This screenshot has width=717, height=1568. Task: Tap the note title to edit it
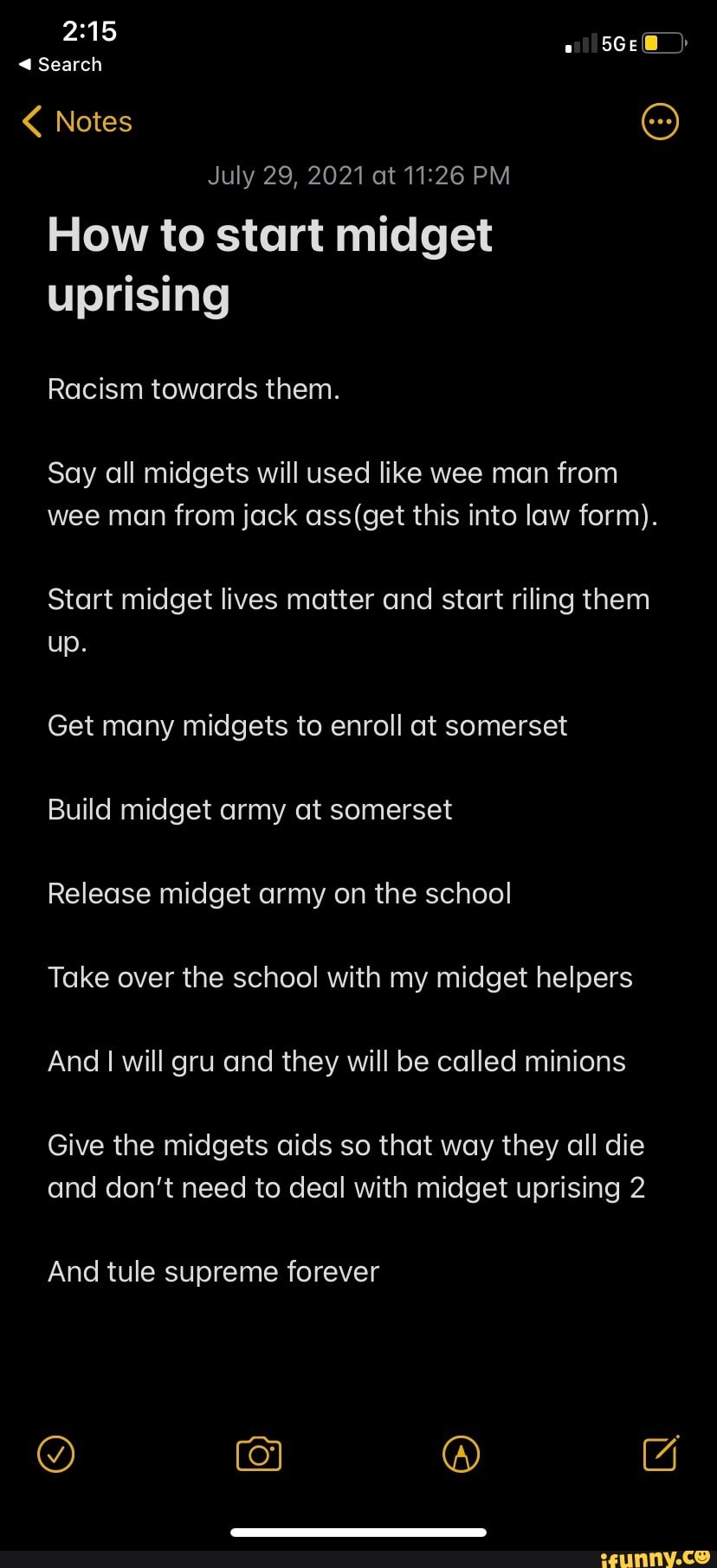tap(269, 264)
